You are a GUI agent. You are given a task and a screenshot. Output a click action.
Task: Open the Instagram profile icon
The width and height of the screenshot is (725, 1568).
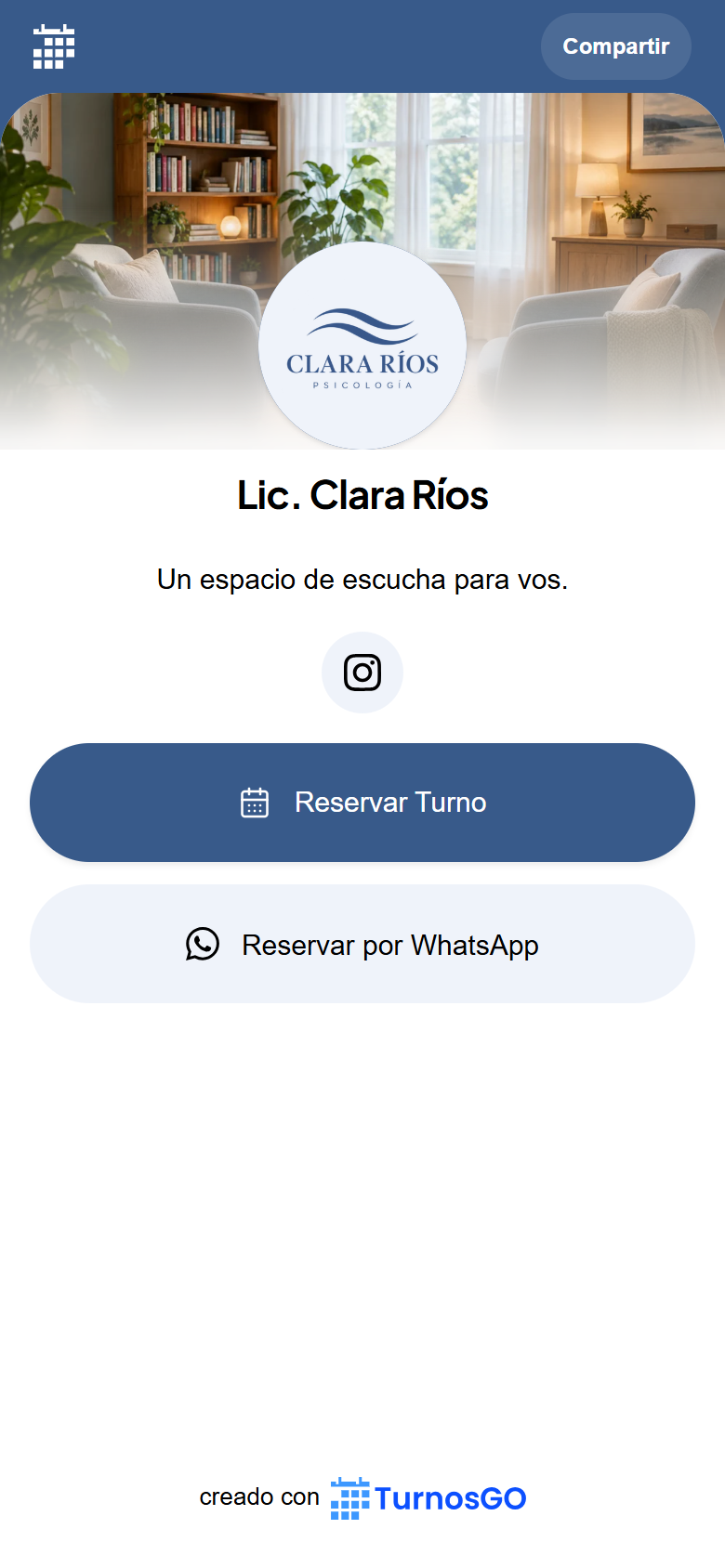tap(362, 673)
